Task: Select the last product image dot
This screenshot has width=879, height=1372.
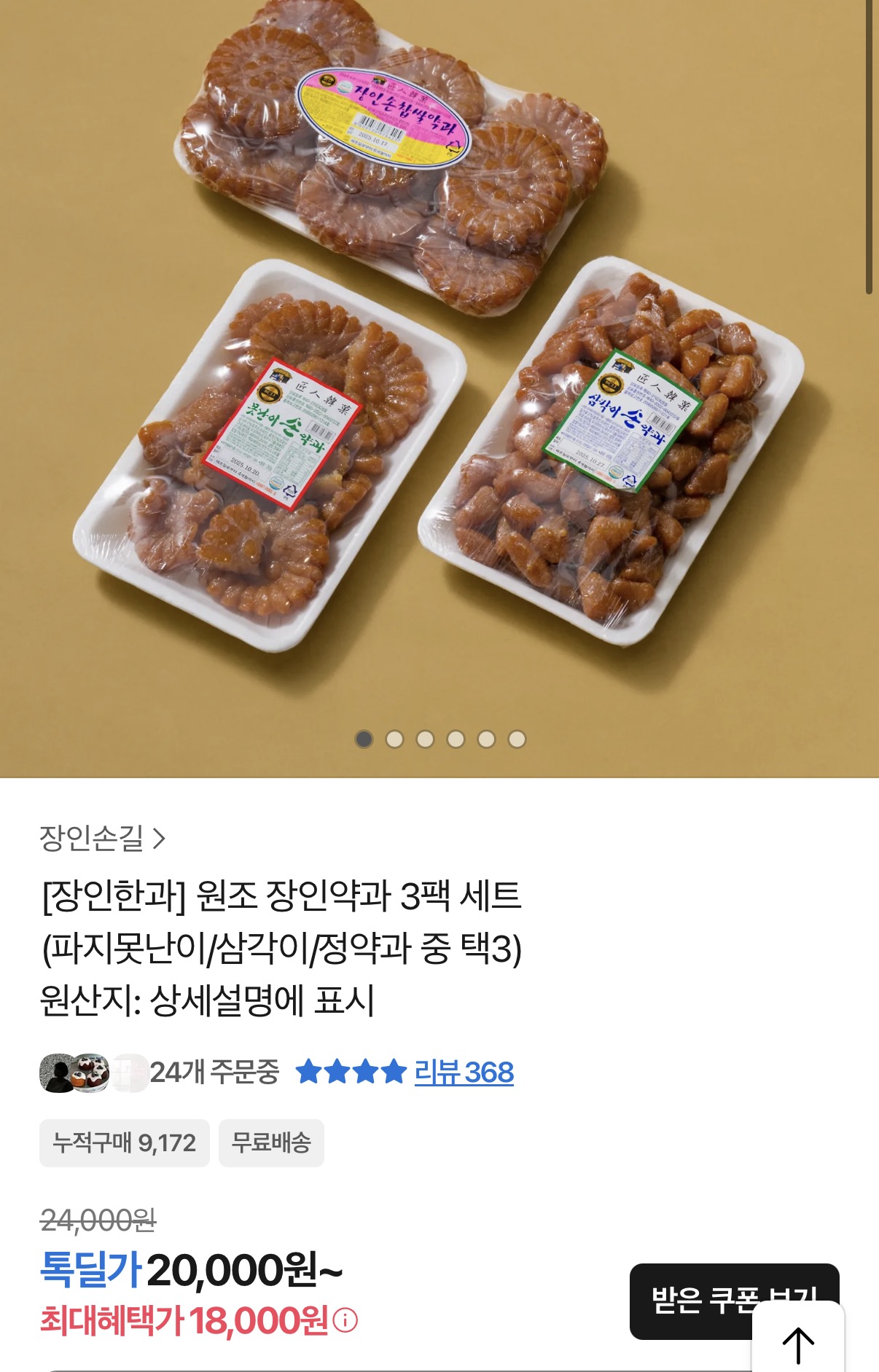Action: click(x=517, y=740)
